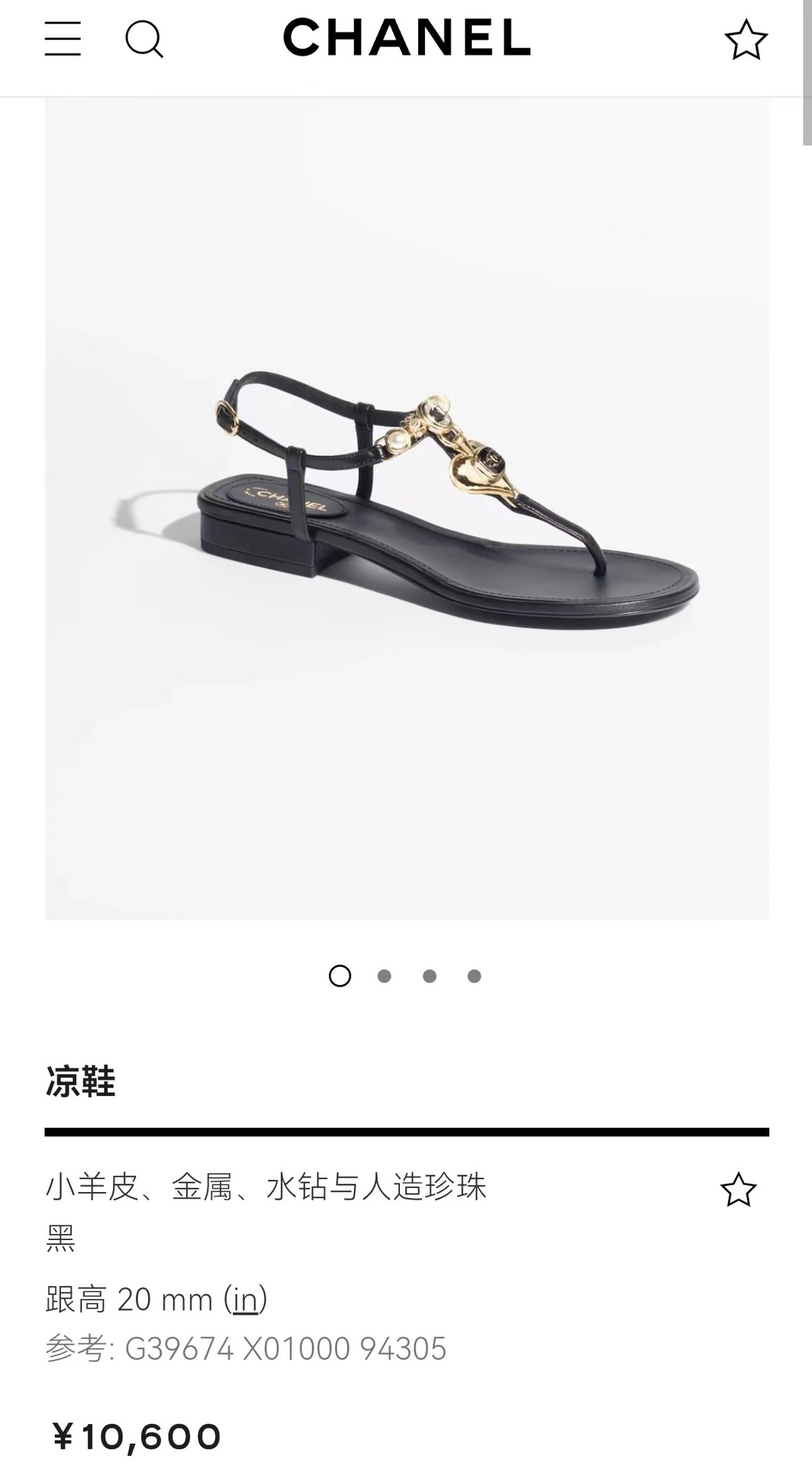Viewport: 812px width, 1466px height.
Task: Open the hamburger menu
Action: (63, 39)
